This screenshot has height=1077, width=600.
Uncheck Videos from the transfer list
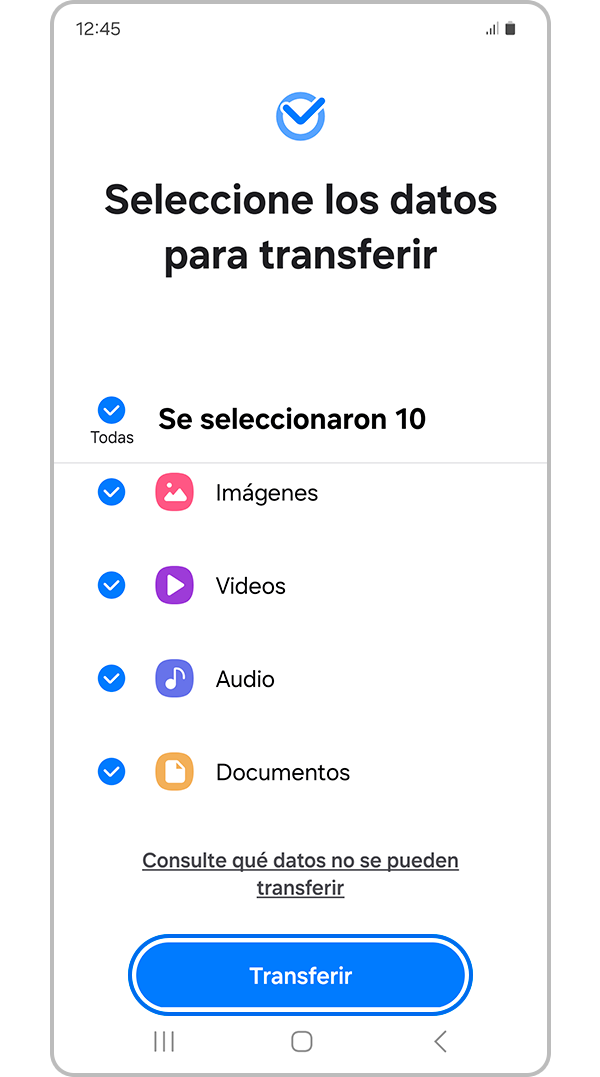coord(111,585)
